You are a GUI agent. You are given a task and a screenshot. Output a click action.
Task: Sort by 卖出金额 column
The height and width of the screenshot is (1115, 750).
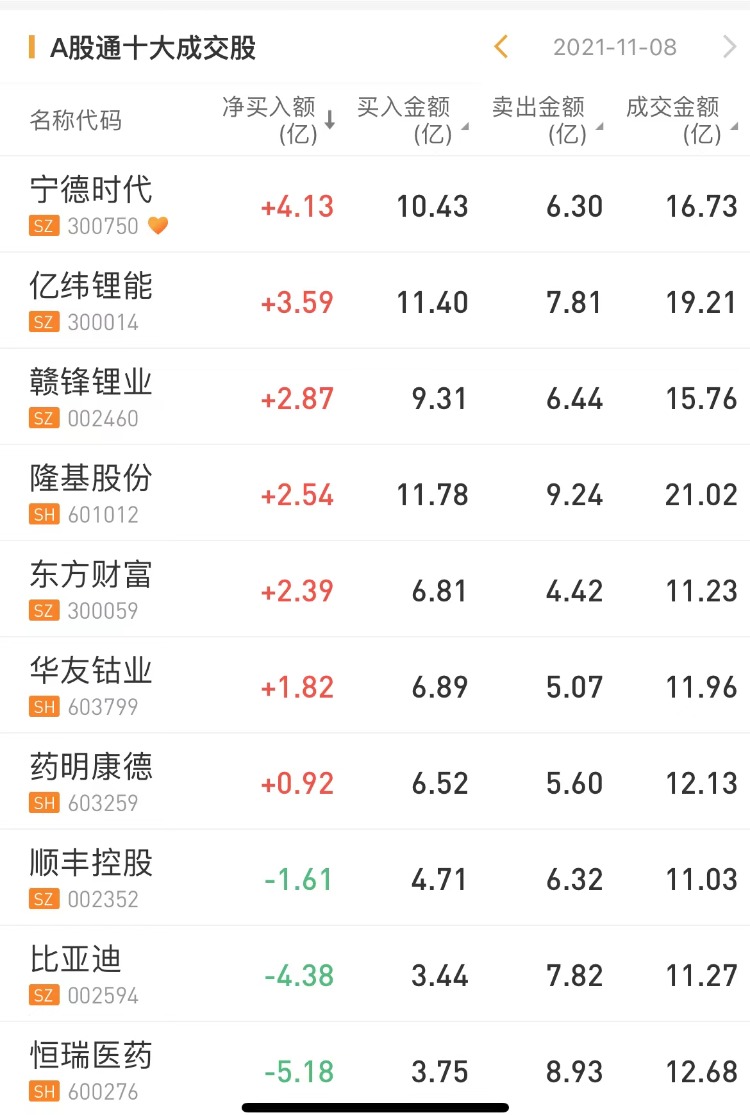(x=546, y=120)
